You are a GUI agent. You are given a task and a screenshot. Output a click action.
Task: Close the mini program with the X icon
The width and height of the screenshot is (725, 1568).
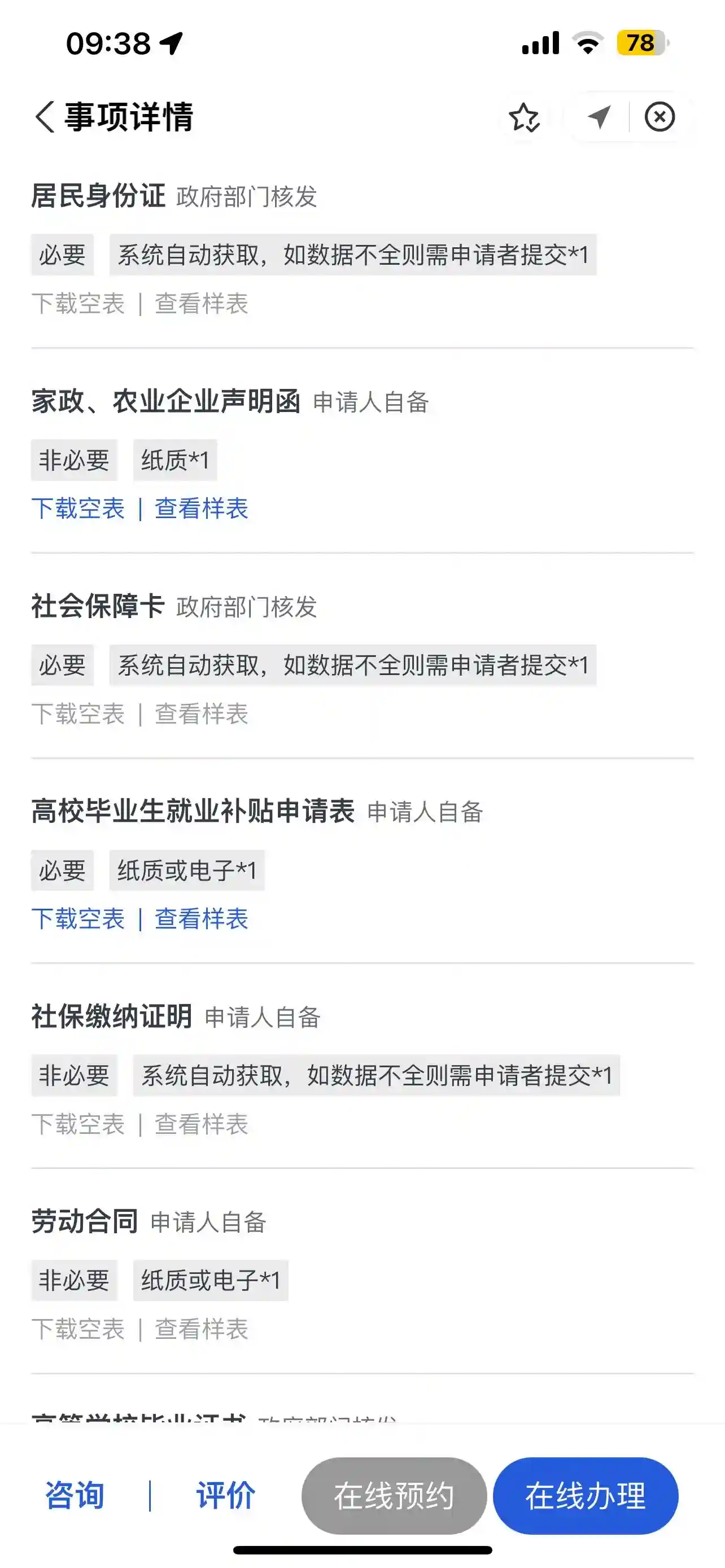(x=660, y=117)
